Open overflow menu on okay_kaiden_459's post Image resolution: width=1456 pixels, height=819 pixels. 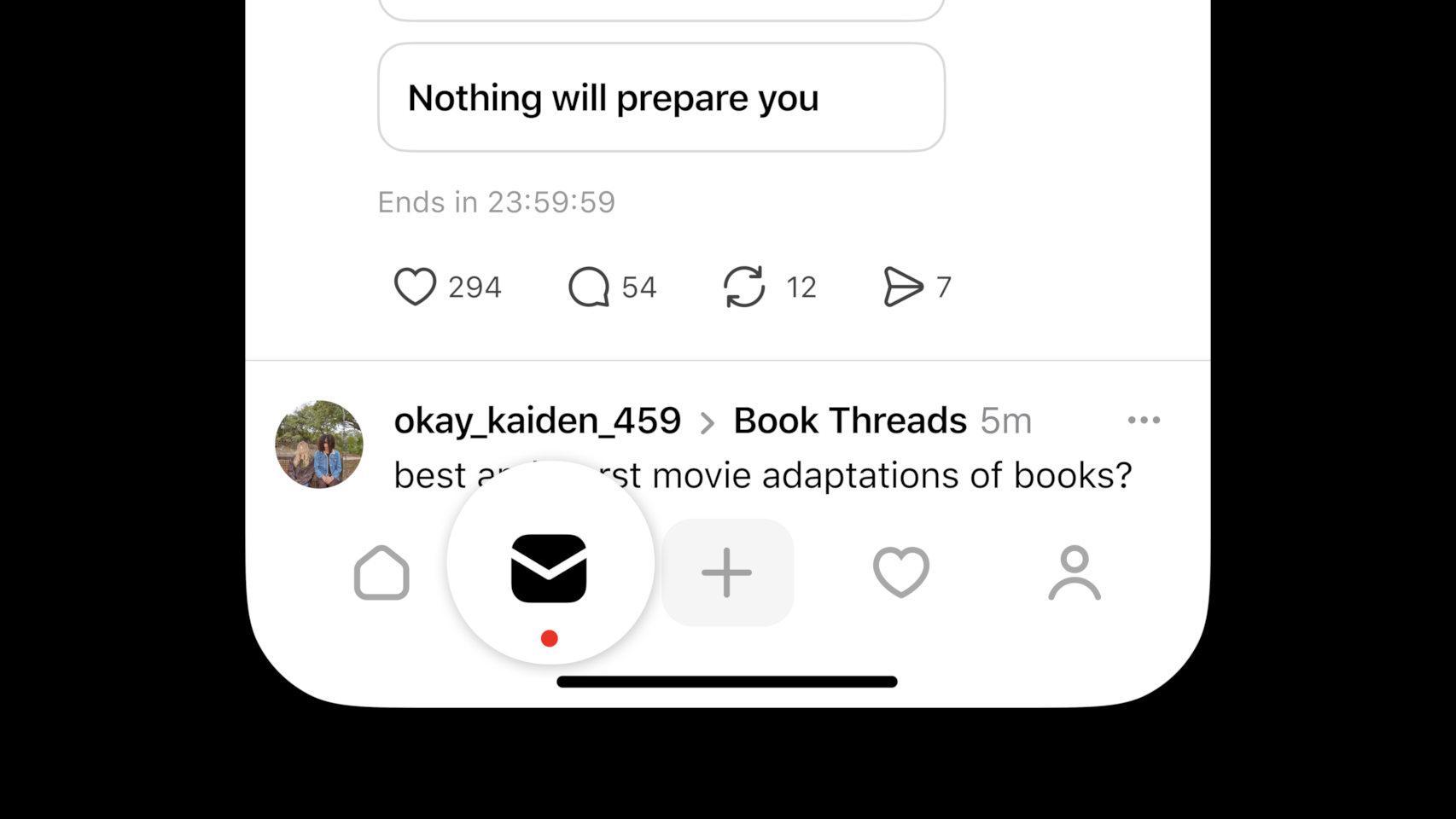(1143, 420)
